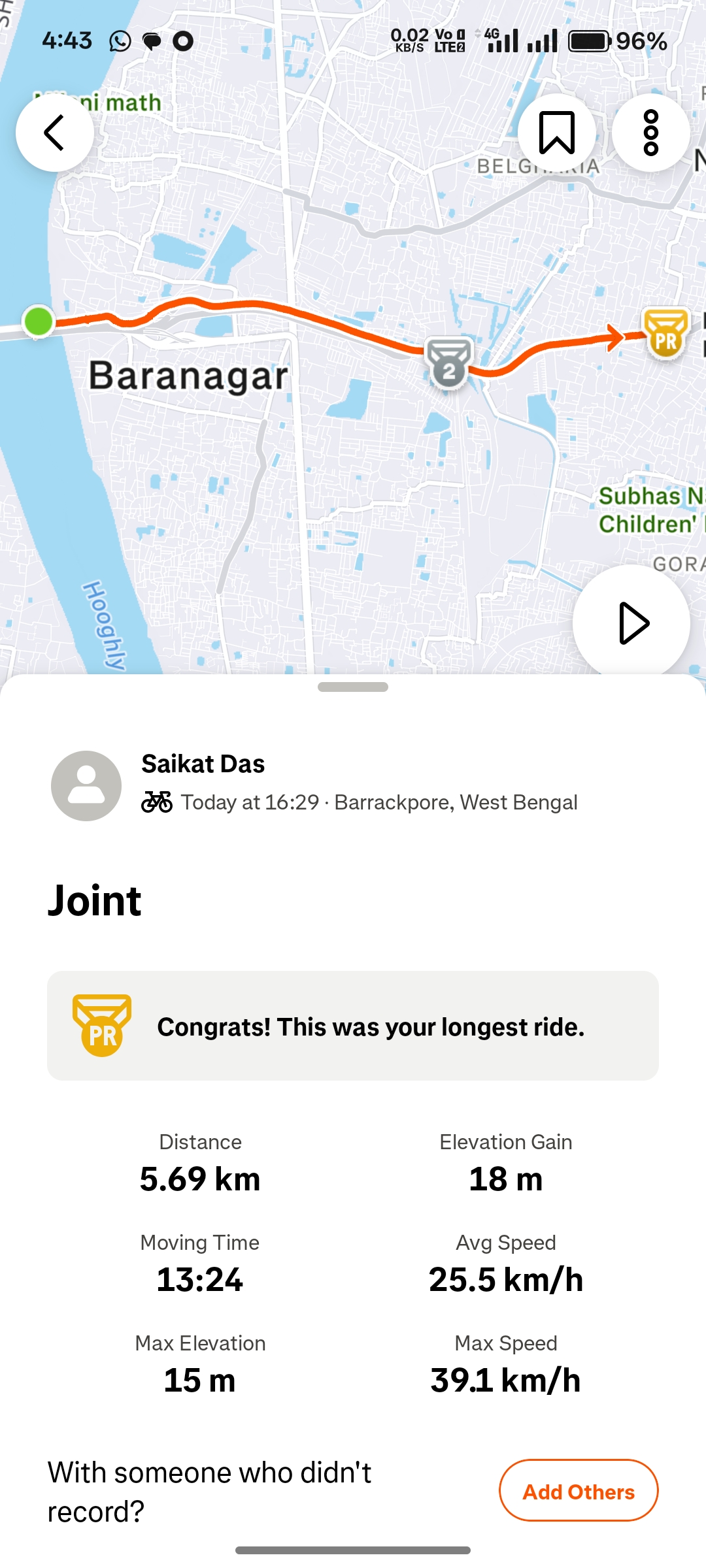This screenshot has width=706, height=1568.
Task: Tap the Add Others button
Action: pos(579,1492)
